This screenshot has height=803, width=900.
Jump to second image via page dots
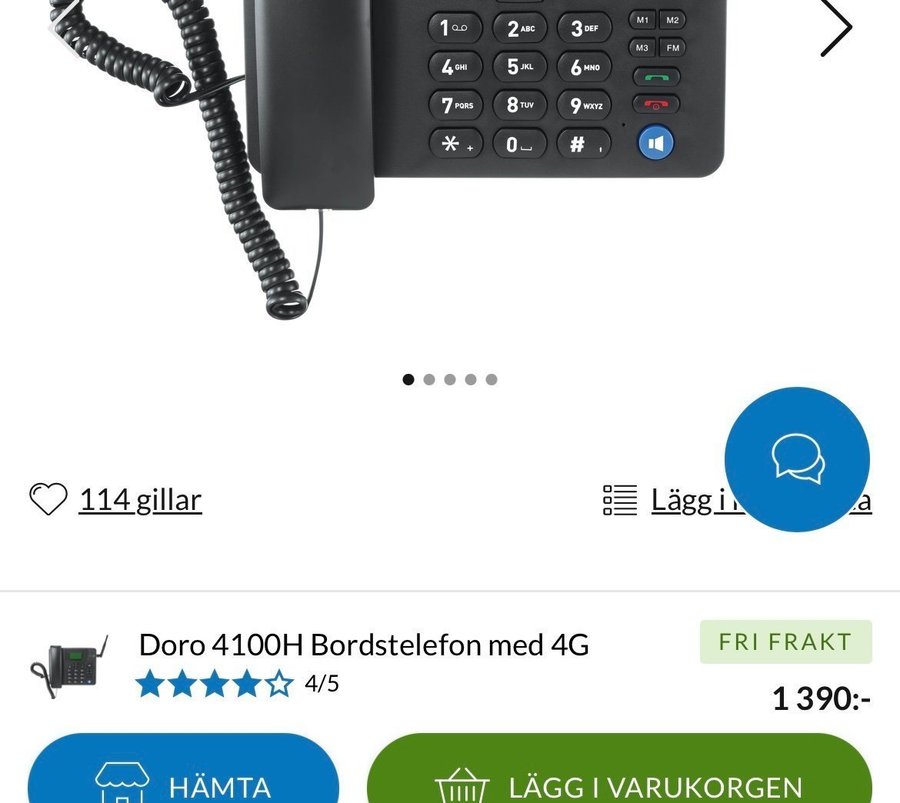(429, 380)
